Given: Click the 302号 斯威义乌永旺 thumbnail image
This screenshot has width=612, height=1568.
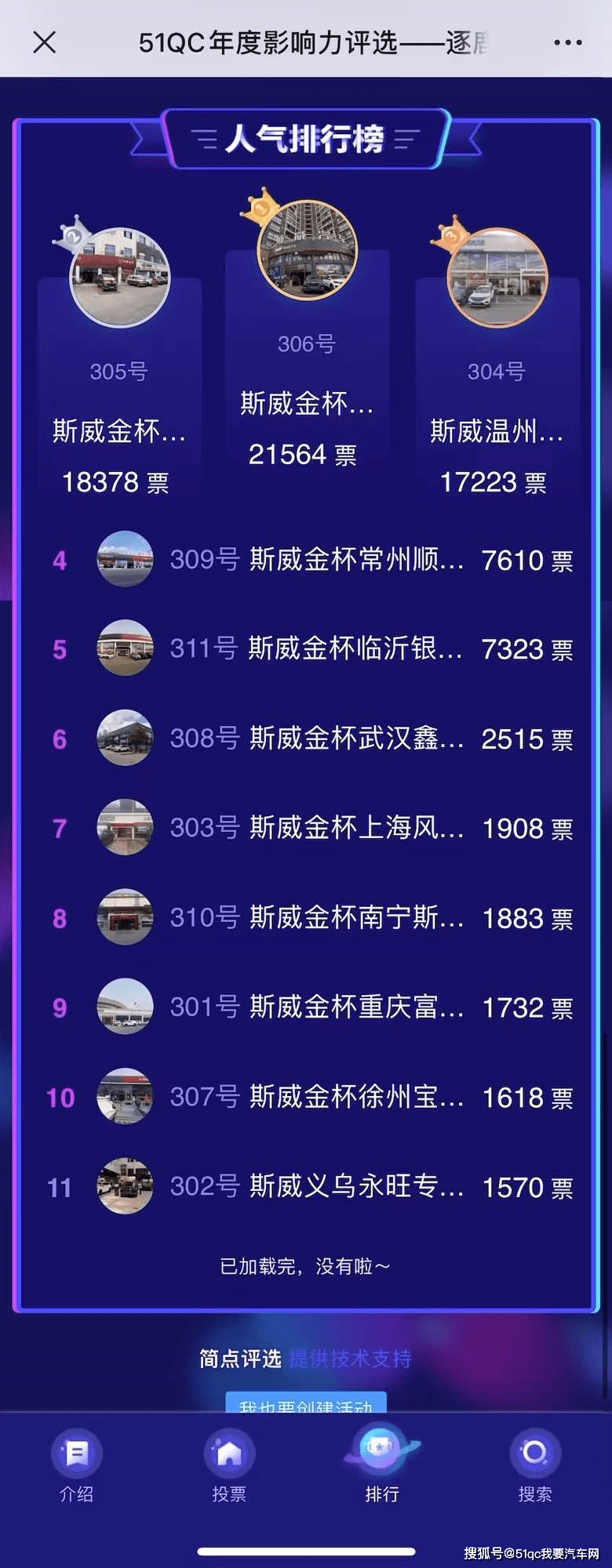Looking at the screenshot, I should pos(125,1188).
